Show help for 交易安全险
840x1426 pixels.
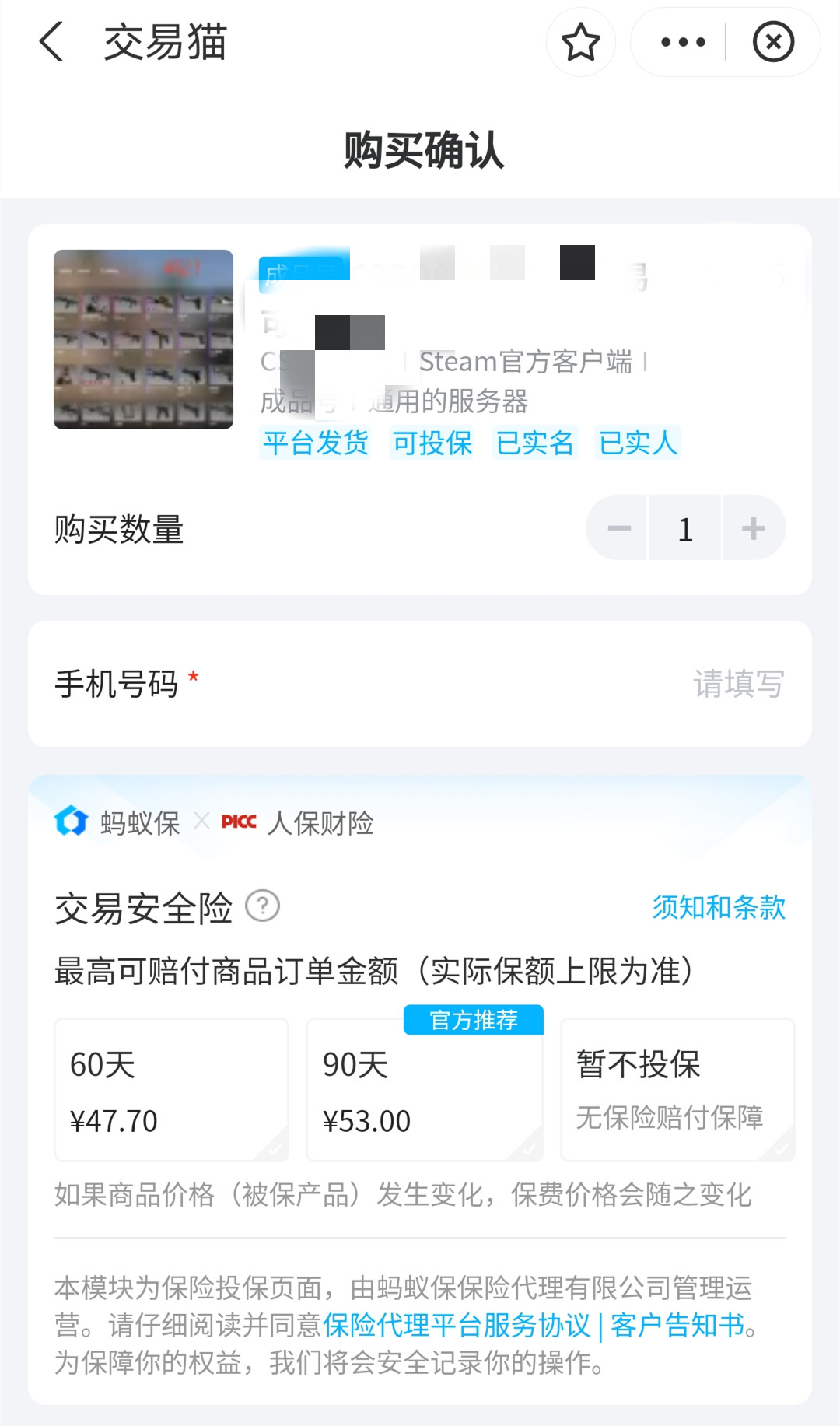[x=262, y=906]
